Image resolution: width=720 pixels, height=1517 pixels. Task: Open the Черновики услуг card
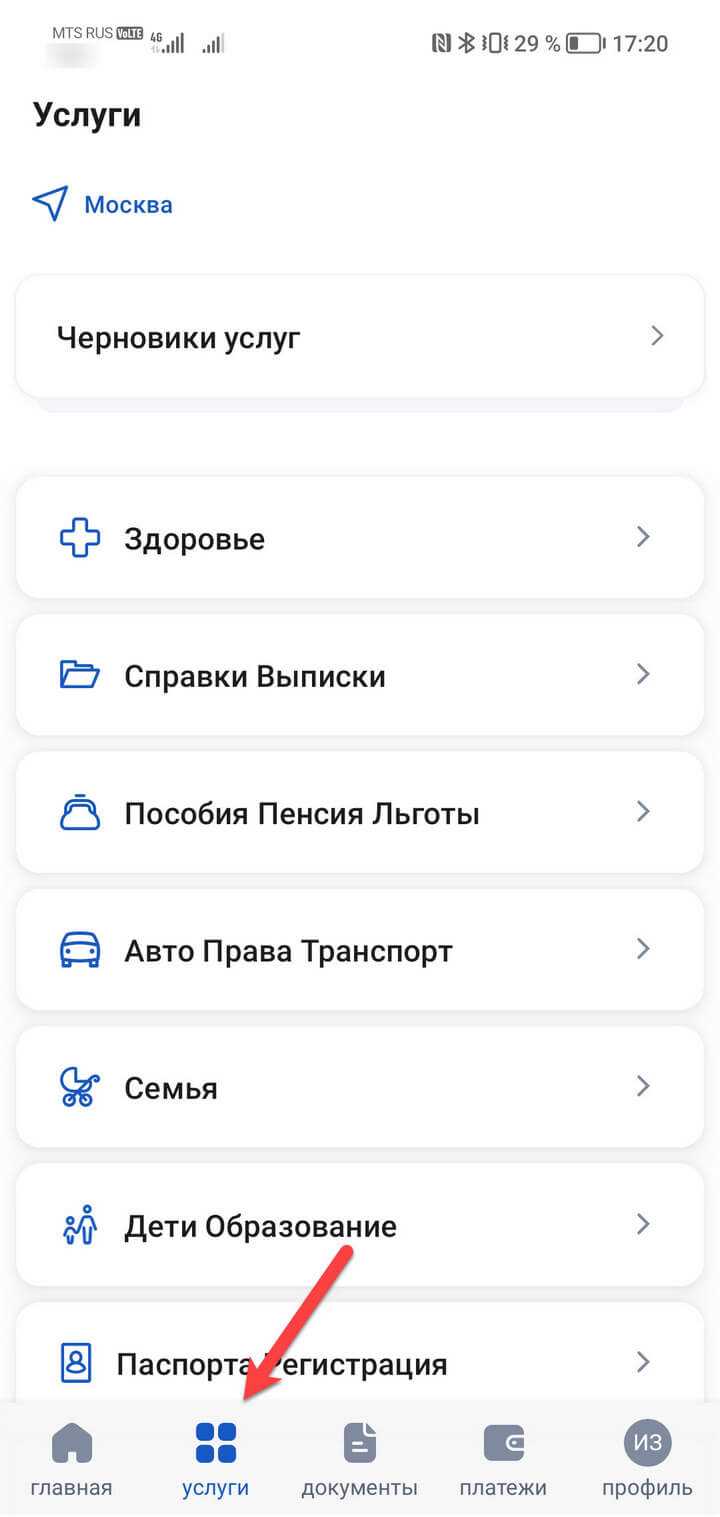coord(360,336)
